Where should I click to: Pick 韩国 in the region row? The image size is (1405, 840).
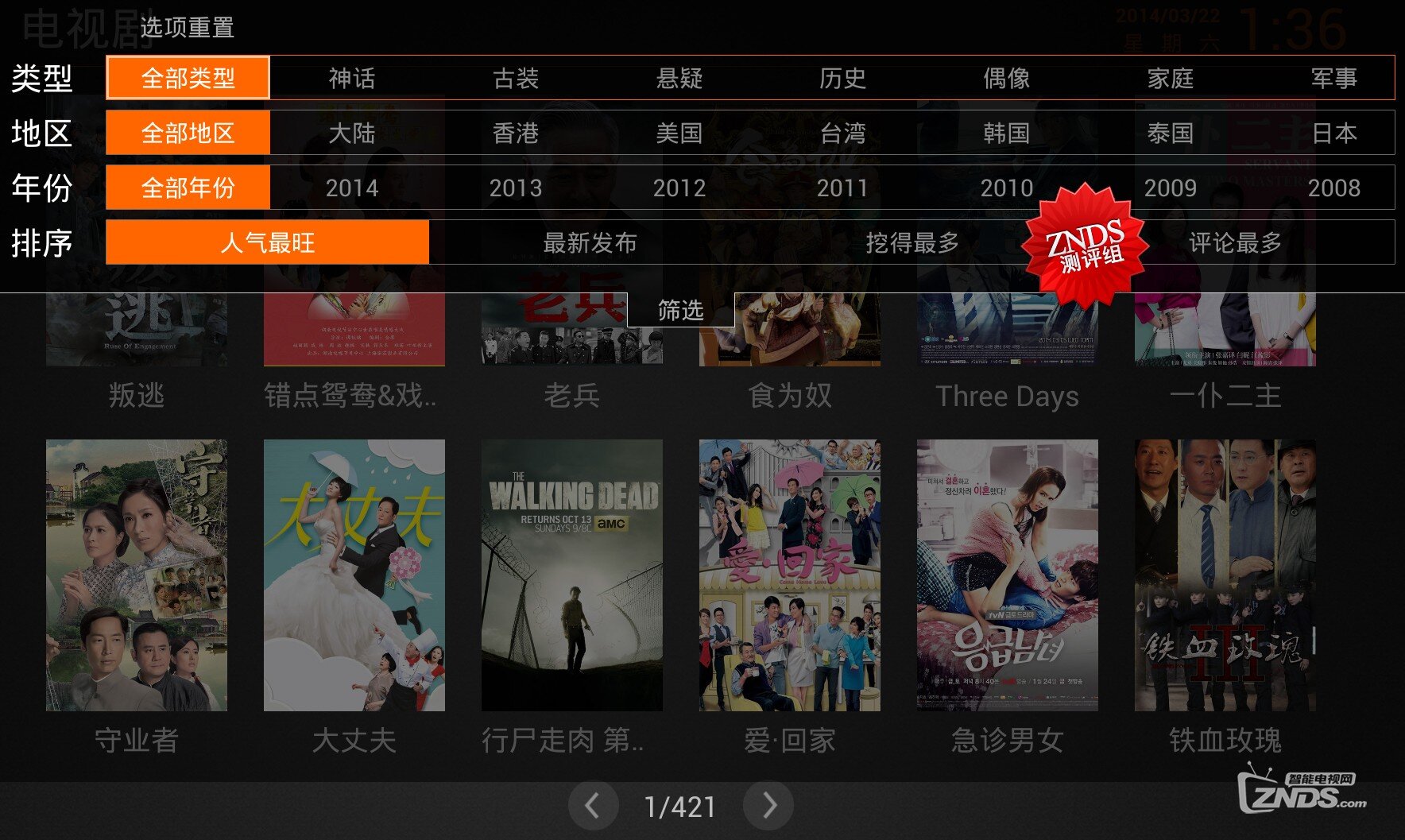1006,133
